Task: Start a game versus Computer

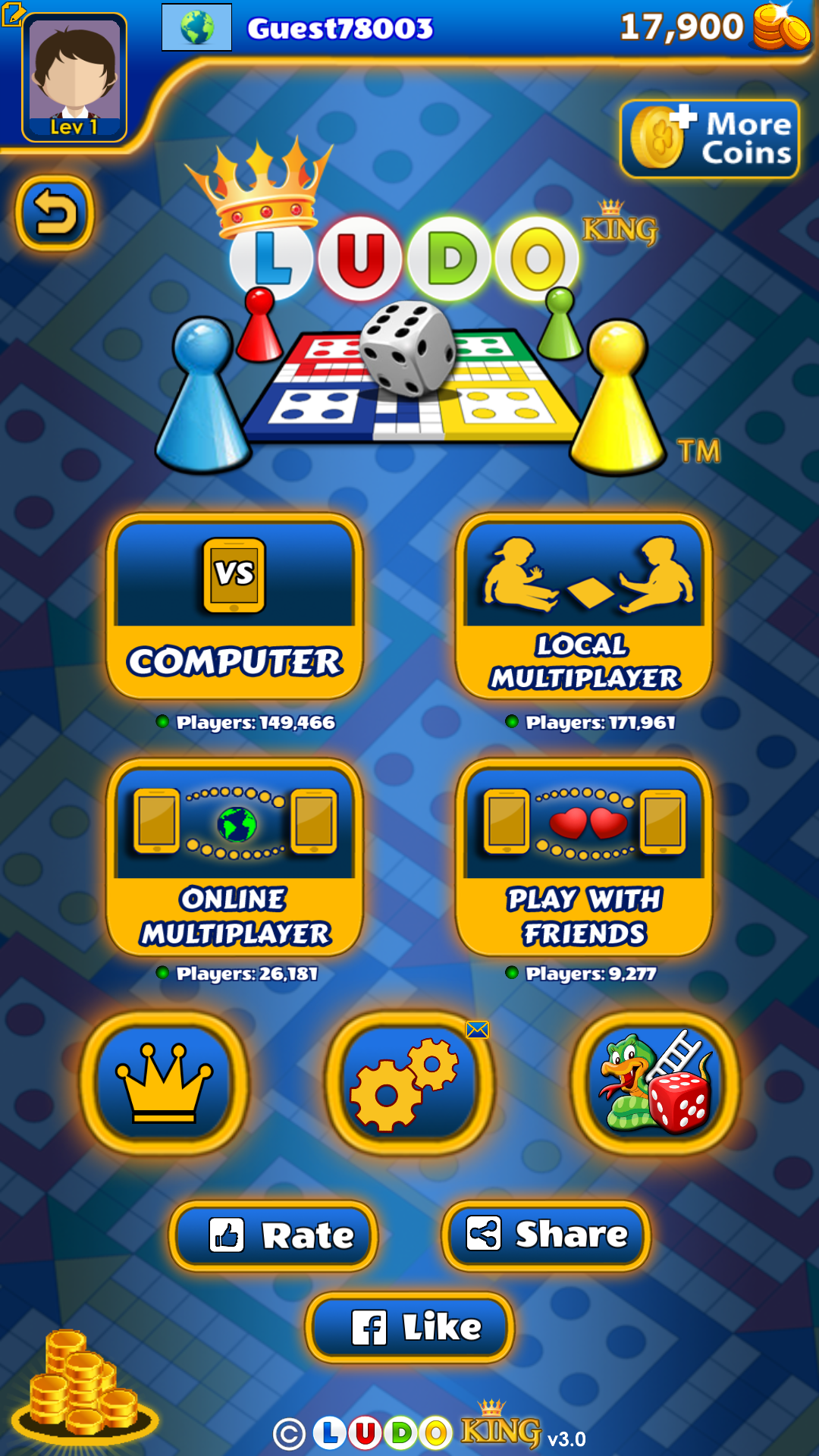Action: (x=234, y=607)
